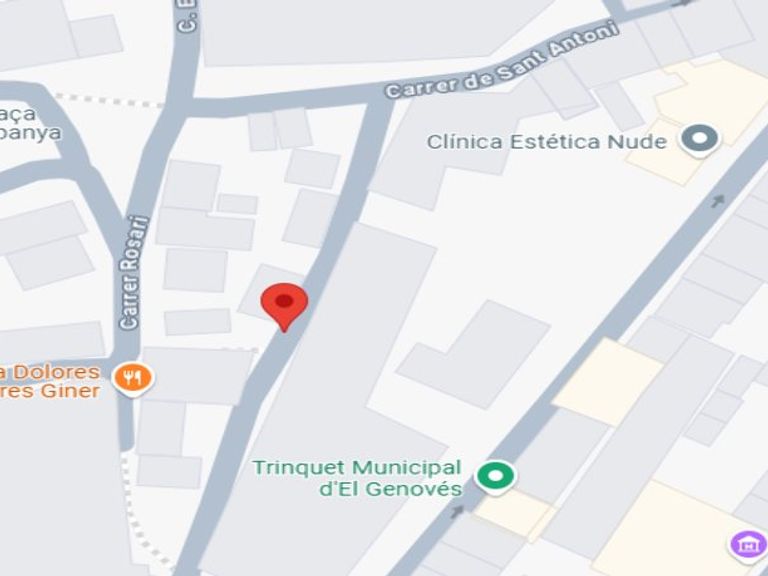Screen dimensions: 768x576
Task: Tap the purple museum marker
Action: click(748, 545)
